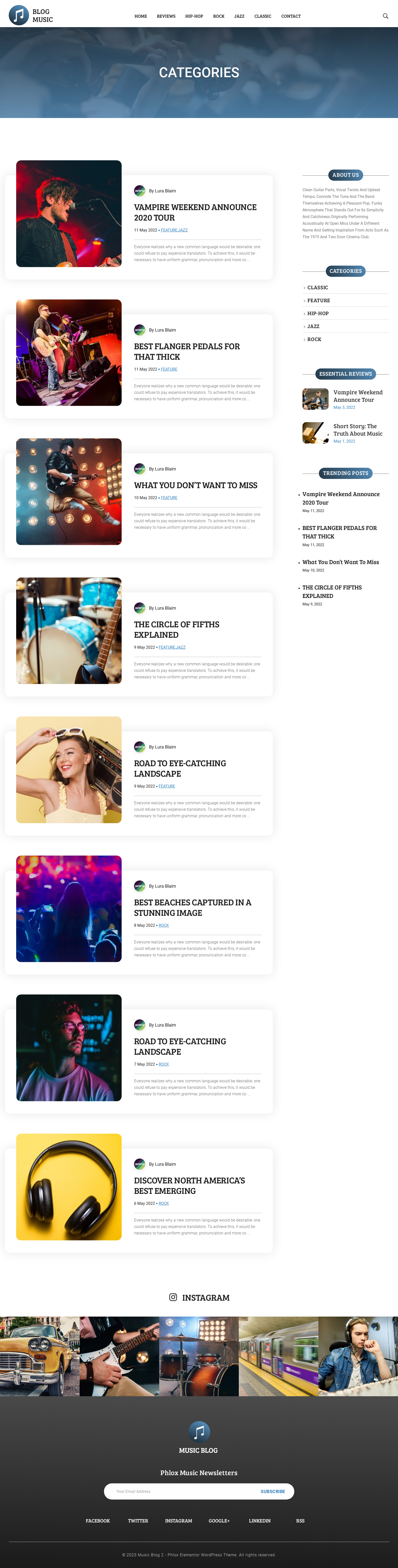The width and height of the screenshot is (398, 1568).
Task: Select the Jazz category in sidebar
Action: tap(313, 326)
